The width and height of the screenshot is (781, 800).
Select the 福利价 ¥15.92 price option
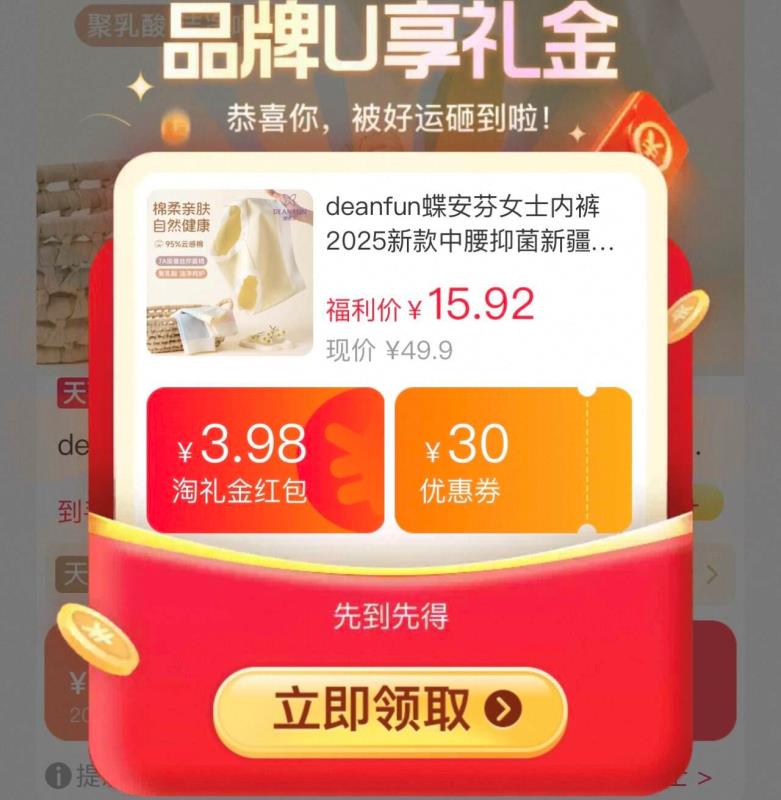[428, 306]
